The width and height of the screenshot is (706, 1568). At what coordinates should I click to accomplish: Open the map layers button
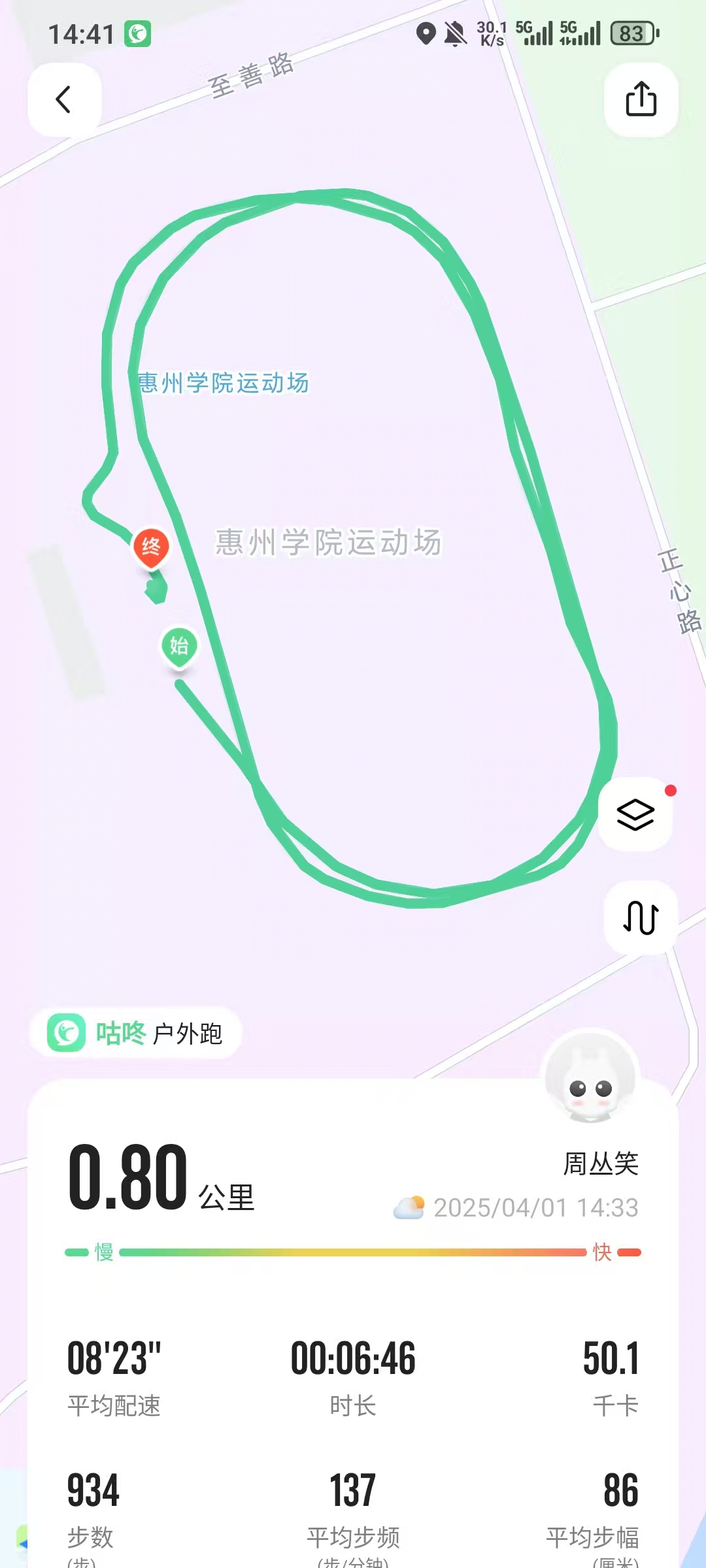[635, 814]
